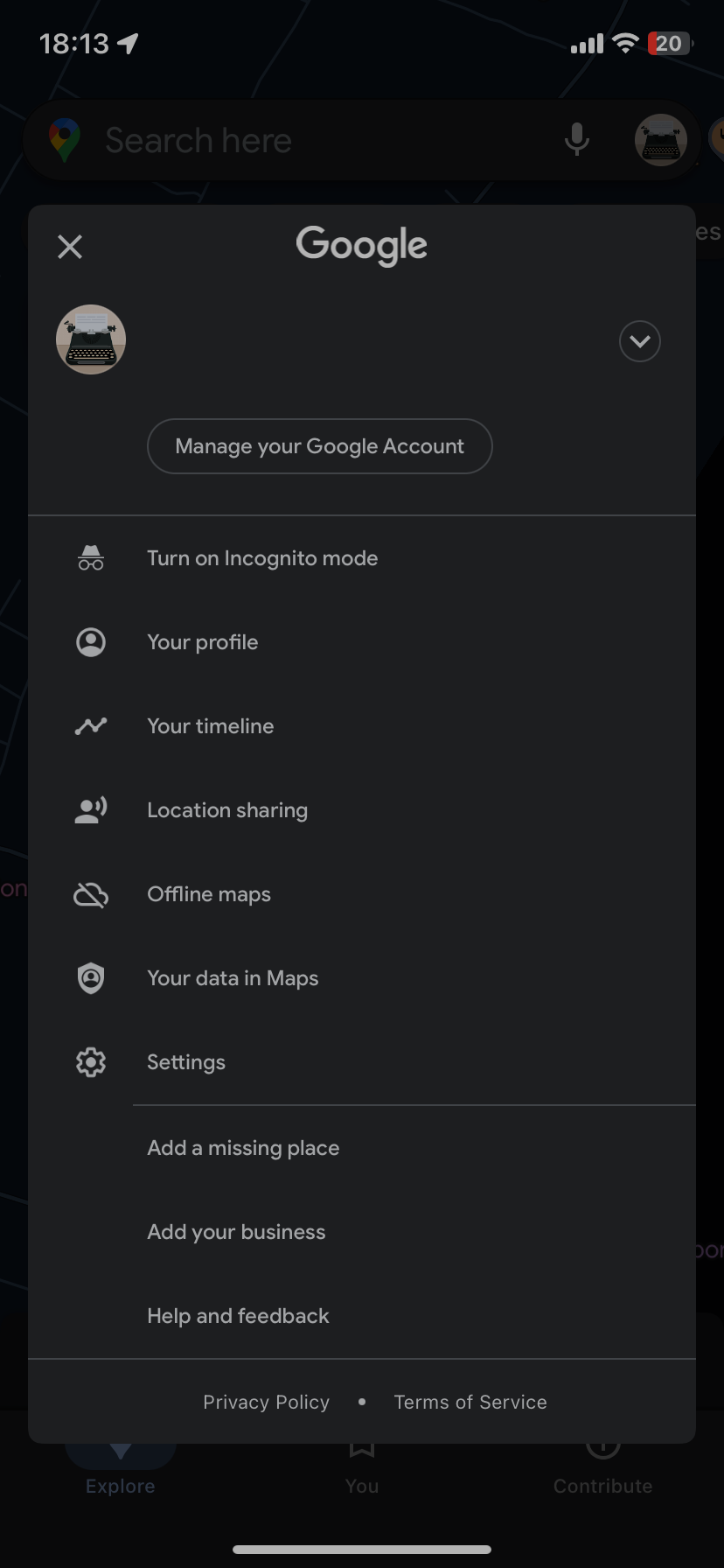Viewport: 724px width, 1568px height.
Task: Tap the typewriter profile avatar
Action: pyautogui.click(x=91, y=339)
